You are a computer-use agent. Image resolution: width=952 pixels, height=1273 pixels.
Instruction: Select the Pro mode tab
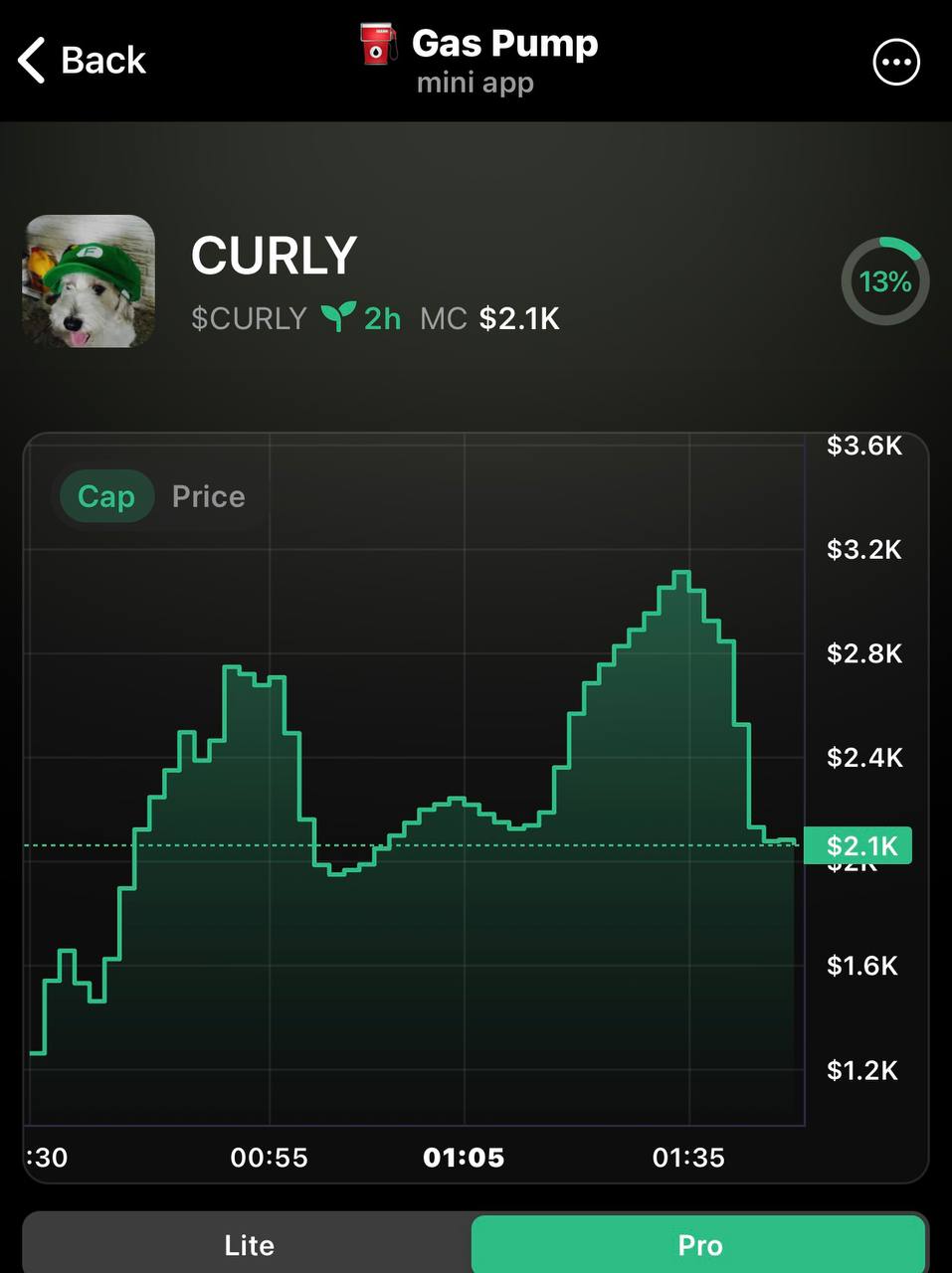click(x=699, y=1244)
